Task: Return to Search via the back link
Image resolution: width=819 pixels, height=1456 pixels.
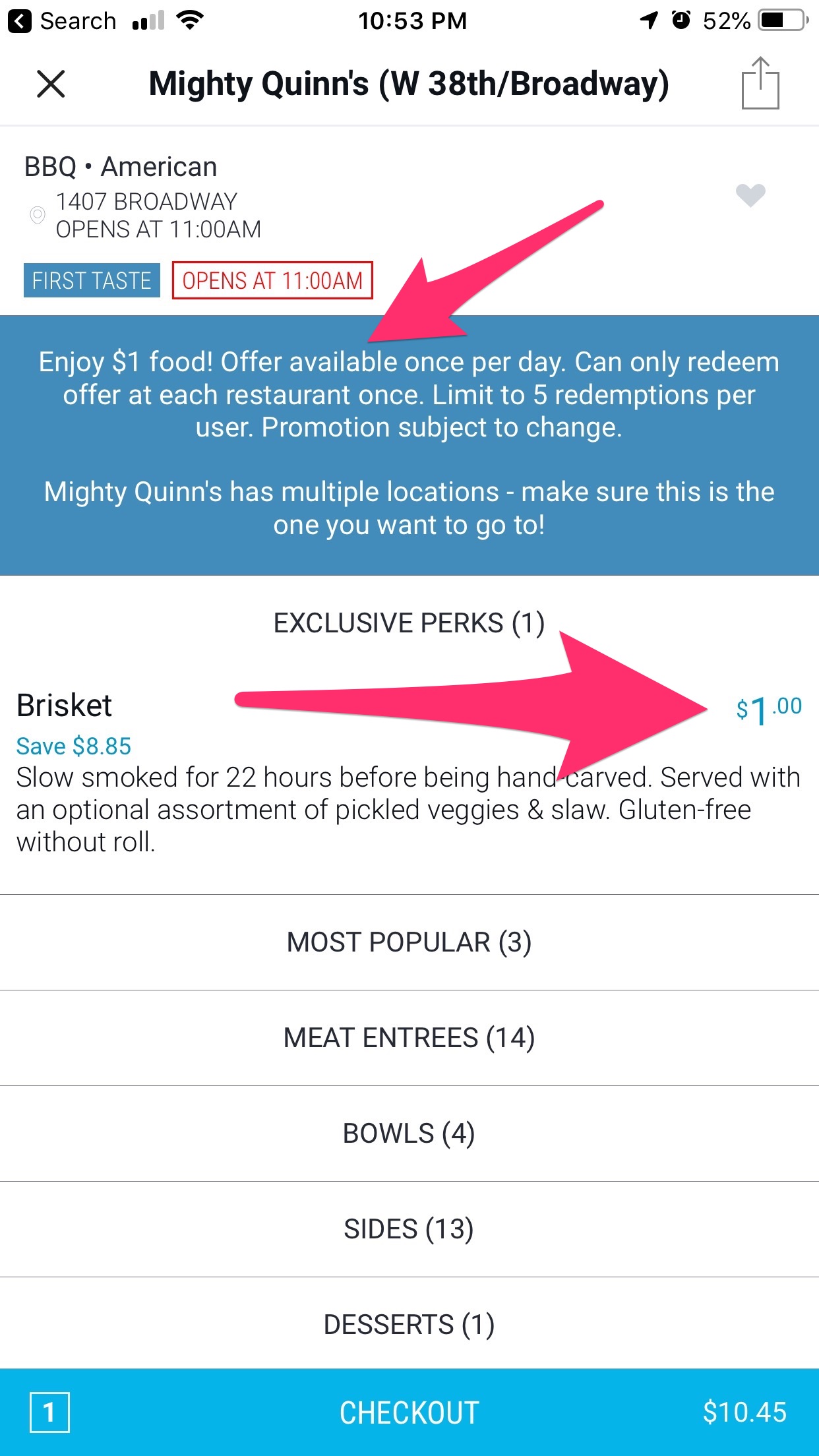Action: 63,21
